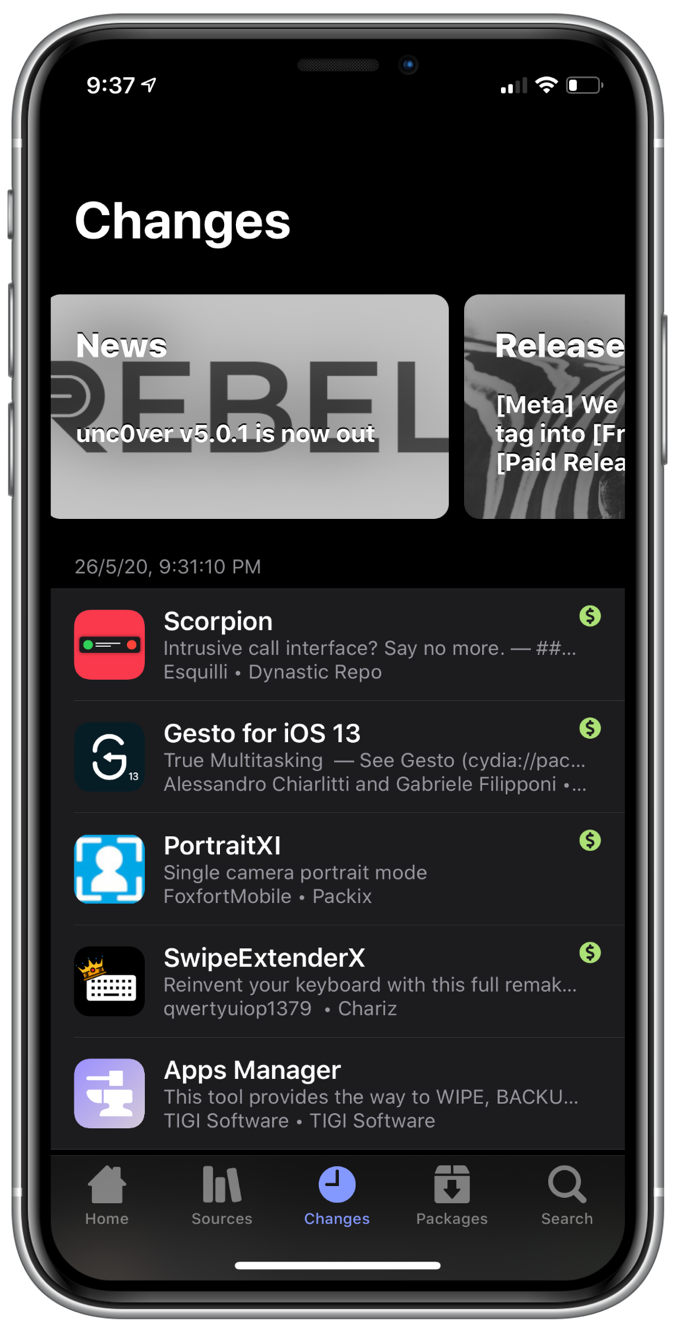Screen dimensions: 675x1336
Task: Switch to the Packages tab
Action: [x=452, y=1196]
